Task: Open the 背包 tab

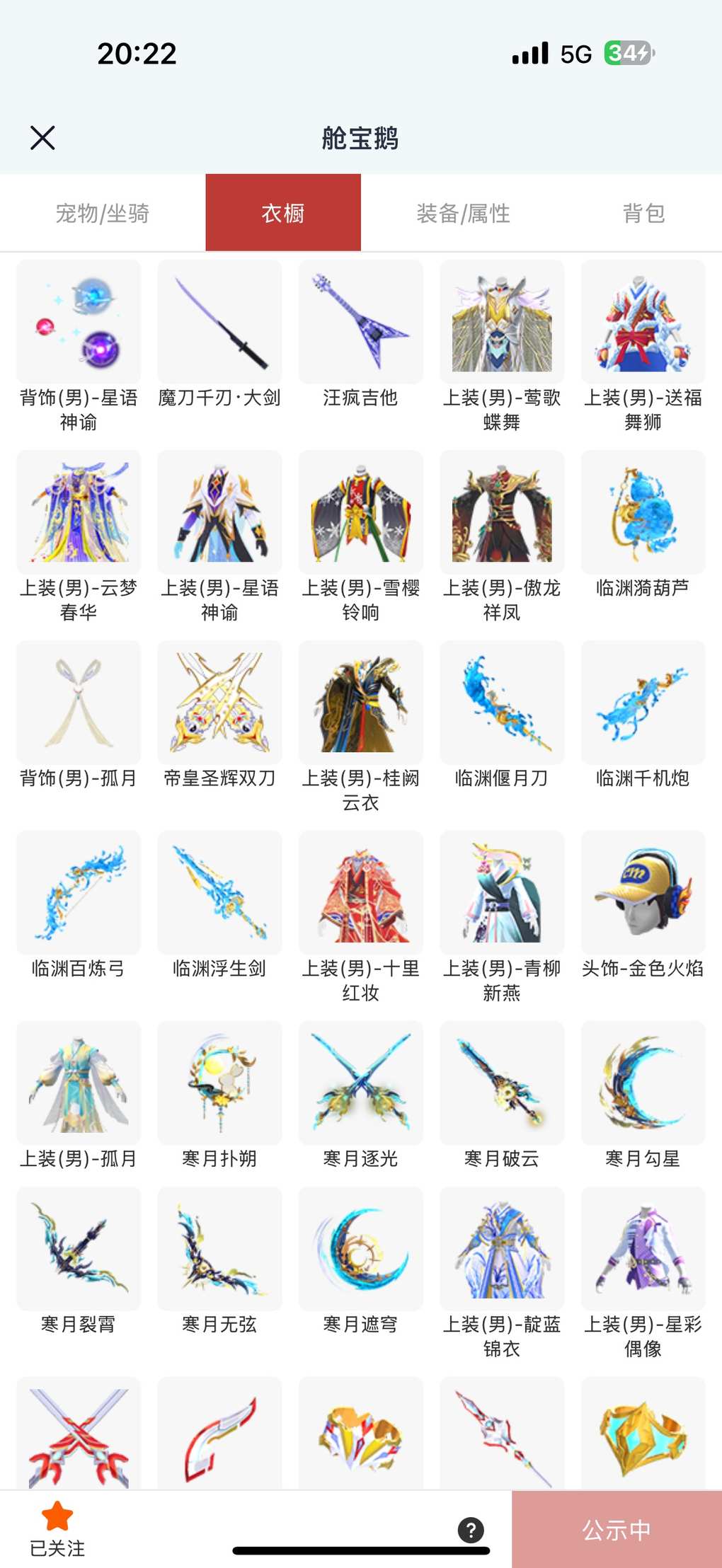Action: click(x=643, y=213)
